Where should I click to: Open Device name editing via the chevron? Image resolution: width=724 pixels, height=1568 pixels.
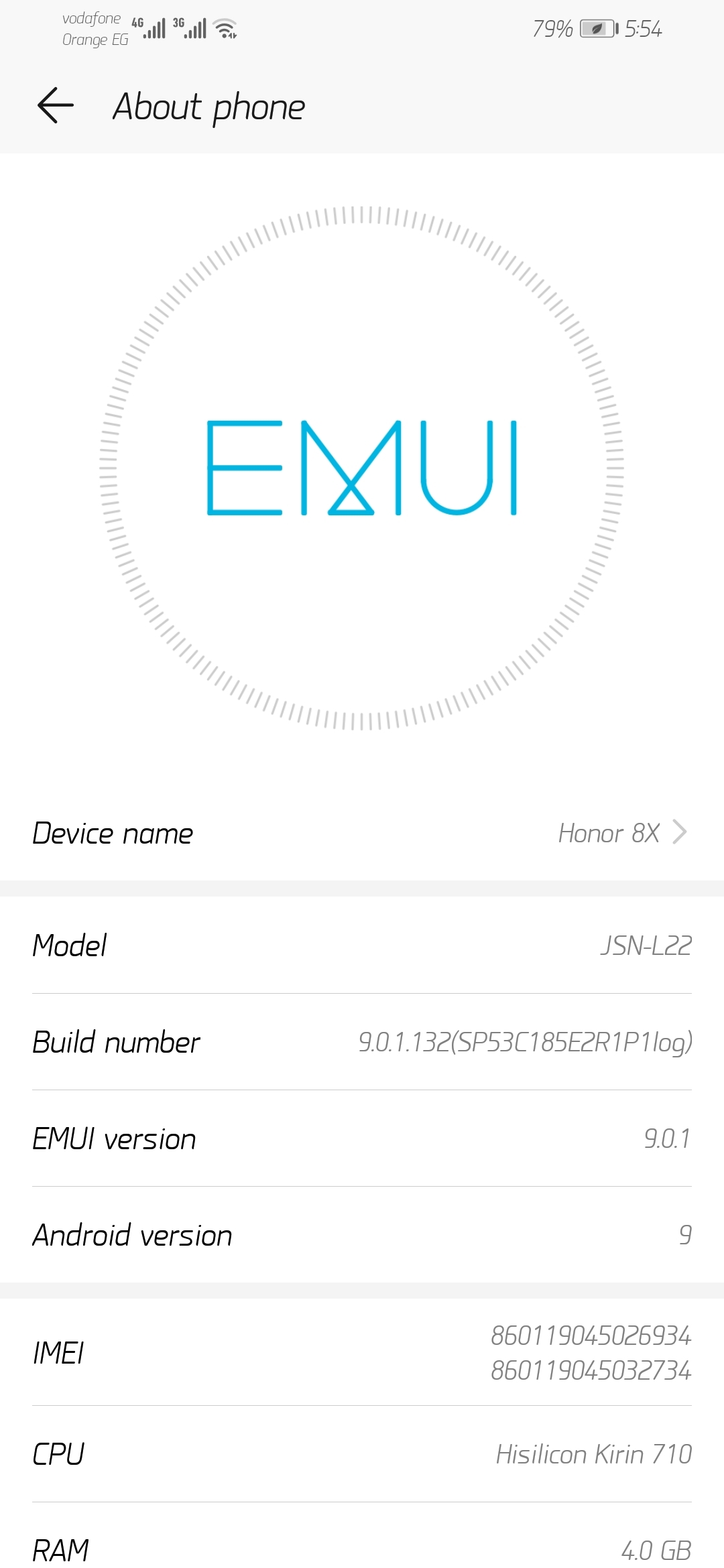pyautogui.click(x=680, y=833)
